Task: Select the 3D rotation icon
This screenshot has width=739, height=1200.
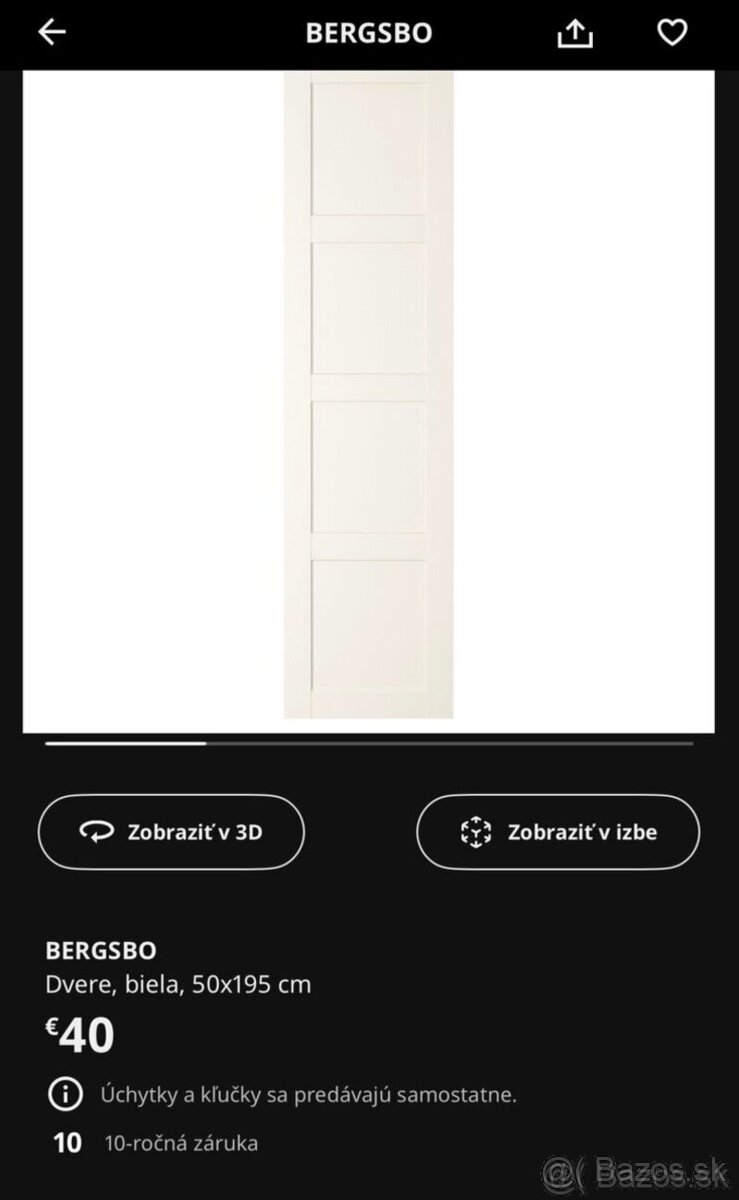Action: pos(98,831)
